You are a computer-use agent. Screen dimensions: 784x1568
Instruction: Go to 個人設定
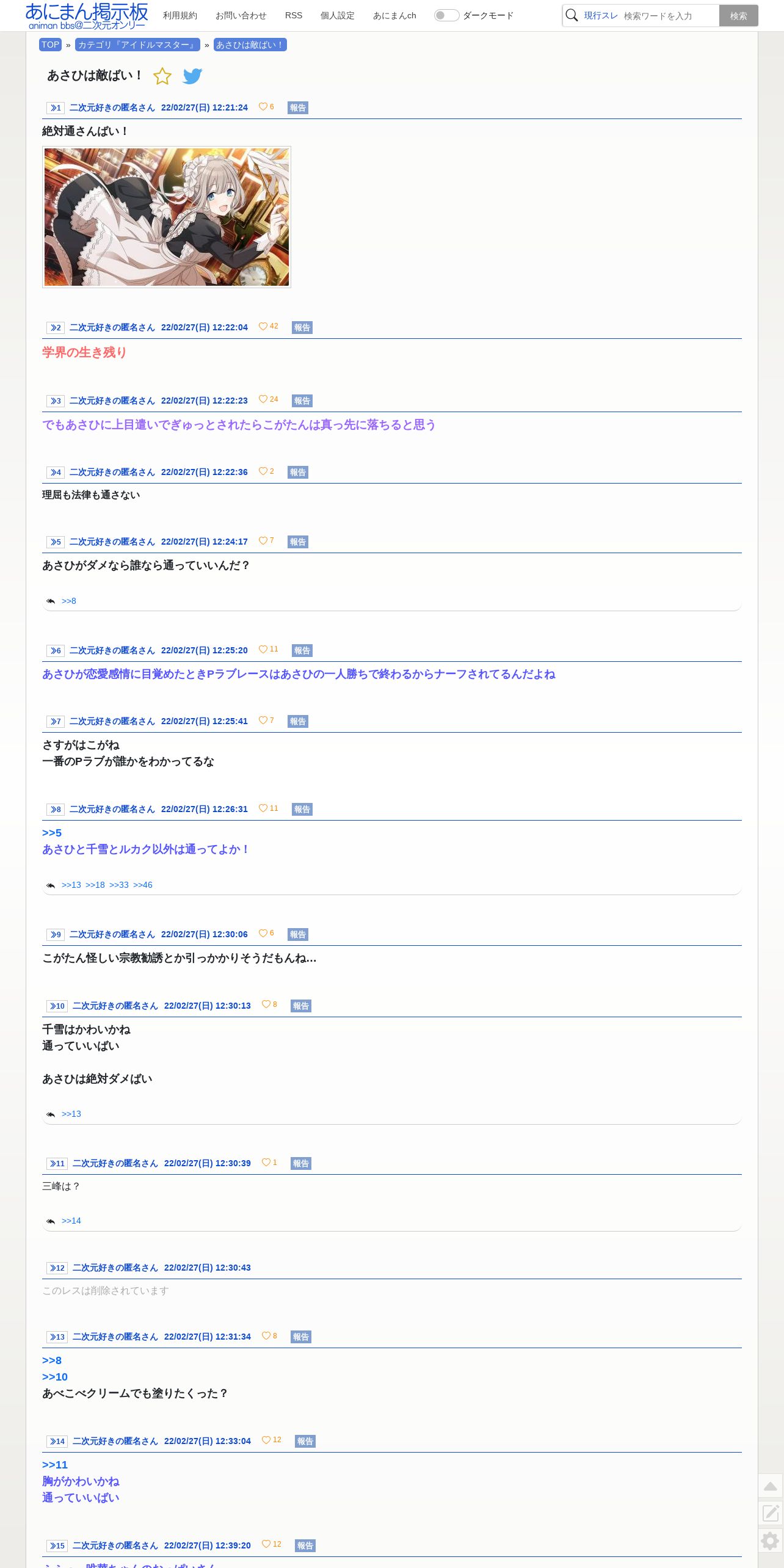338,15
